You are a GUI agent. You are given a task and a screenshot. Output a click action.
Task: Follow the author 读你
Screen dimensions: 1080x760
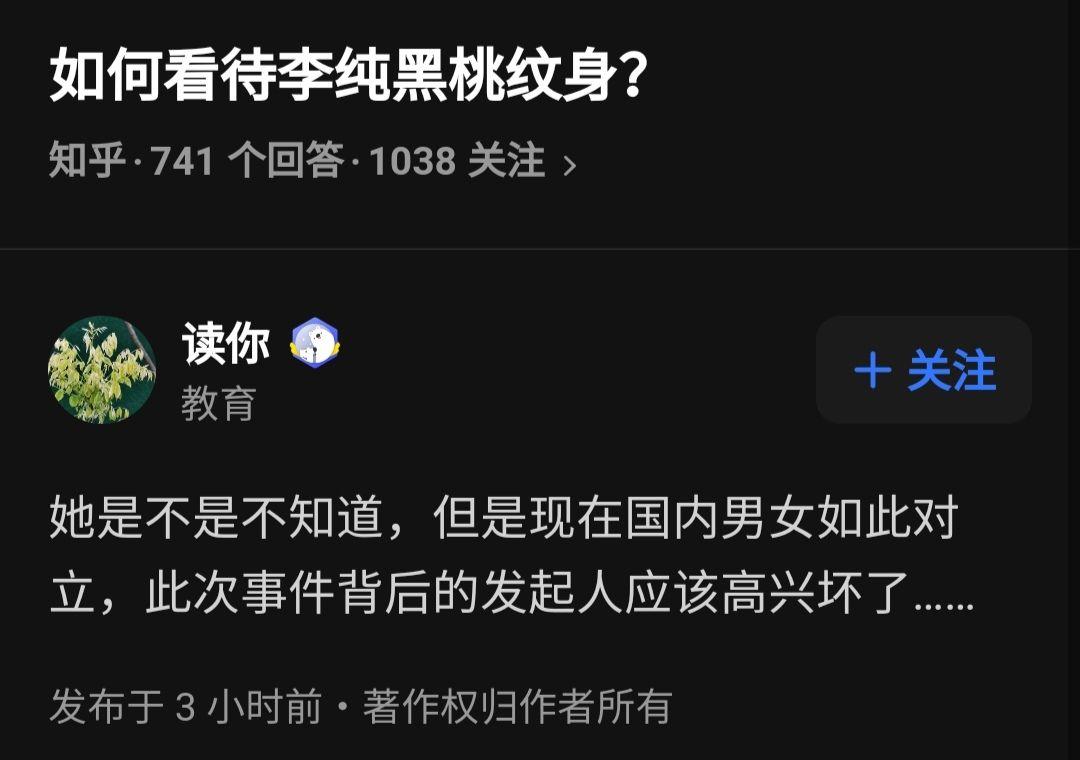pyautogui.click(x=924, y=371)
